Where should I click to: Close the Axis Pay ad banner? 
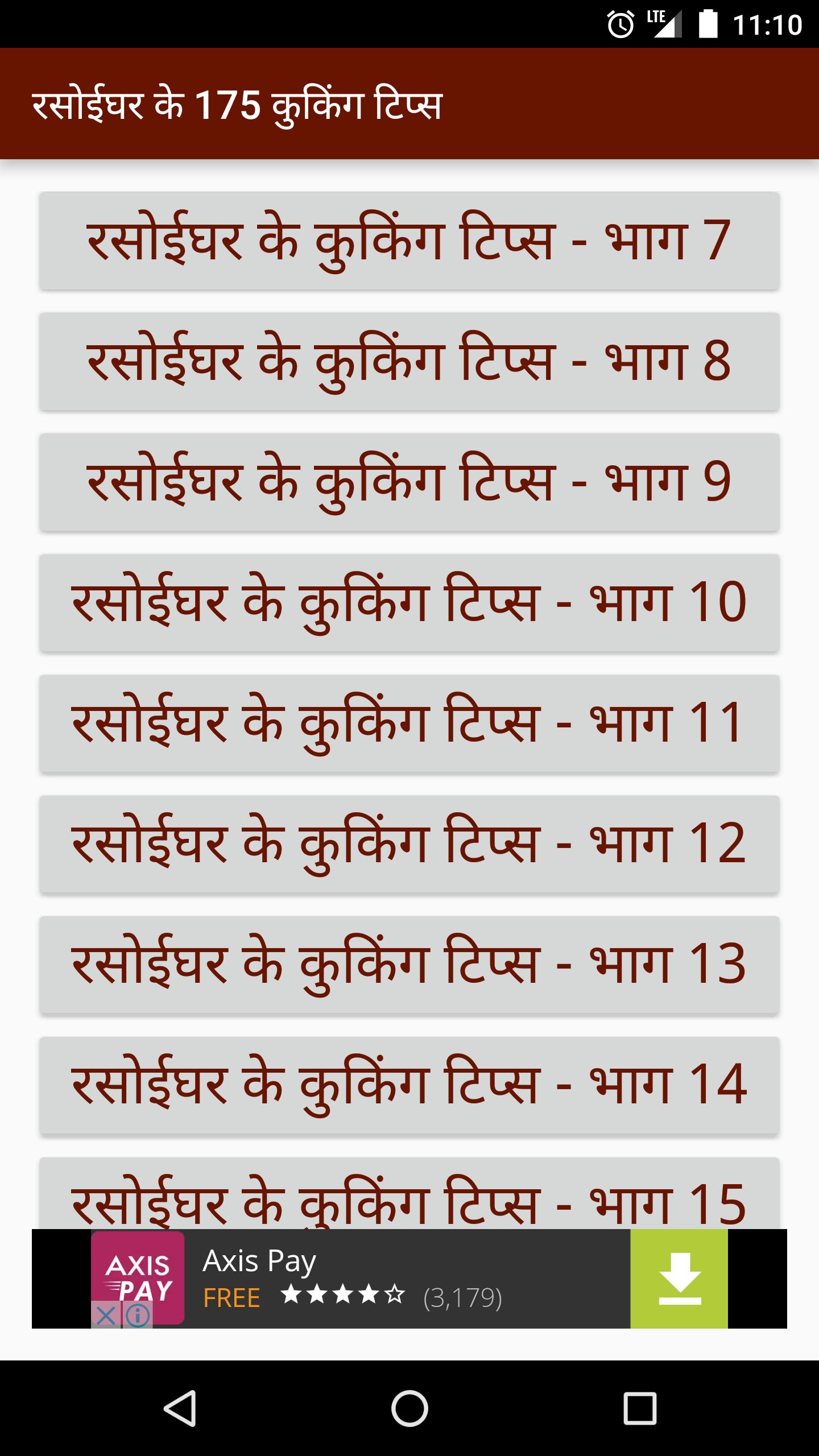click(106, 1316)
